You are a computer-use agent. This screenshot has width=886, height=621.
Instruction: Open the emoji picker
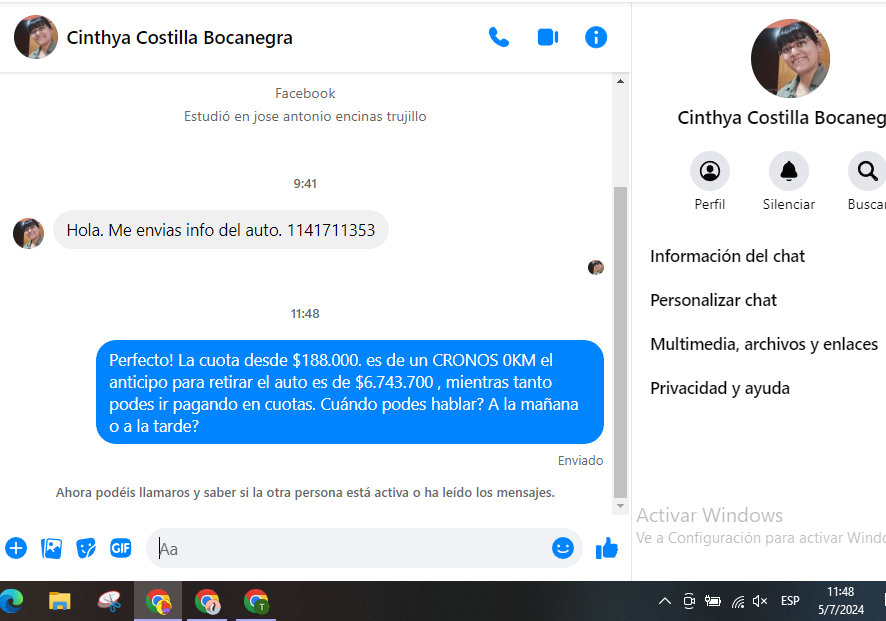(563, 548)
